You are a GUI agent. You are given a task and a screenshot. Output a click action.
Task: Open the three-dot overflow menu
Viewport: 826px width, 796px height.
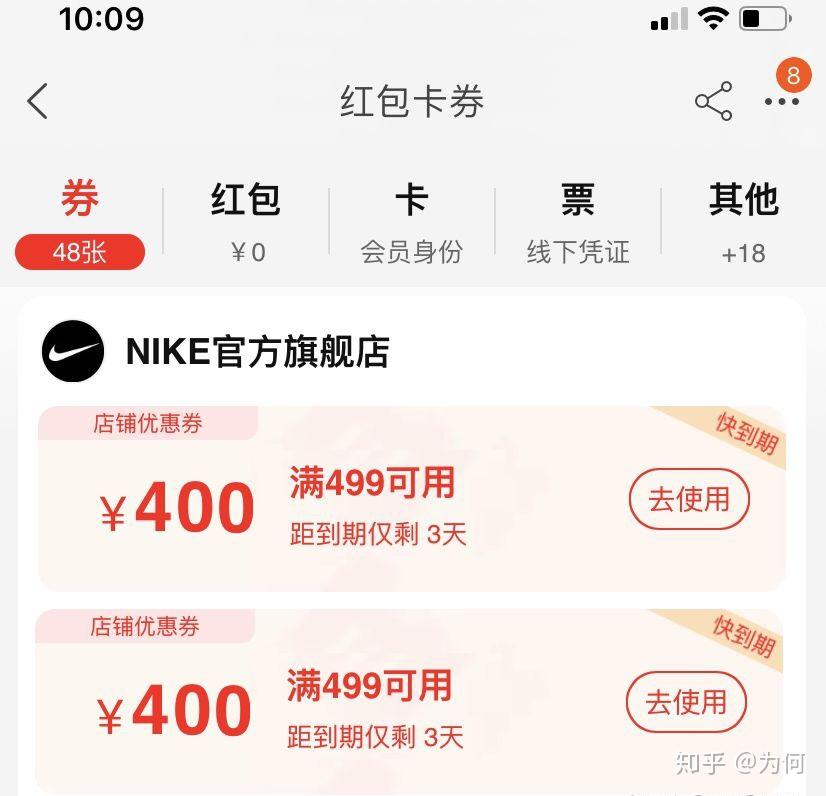coord(781,102)
